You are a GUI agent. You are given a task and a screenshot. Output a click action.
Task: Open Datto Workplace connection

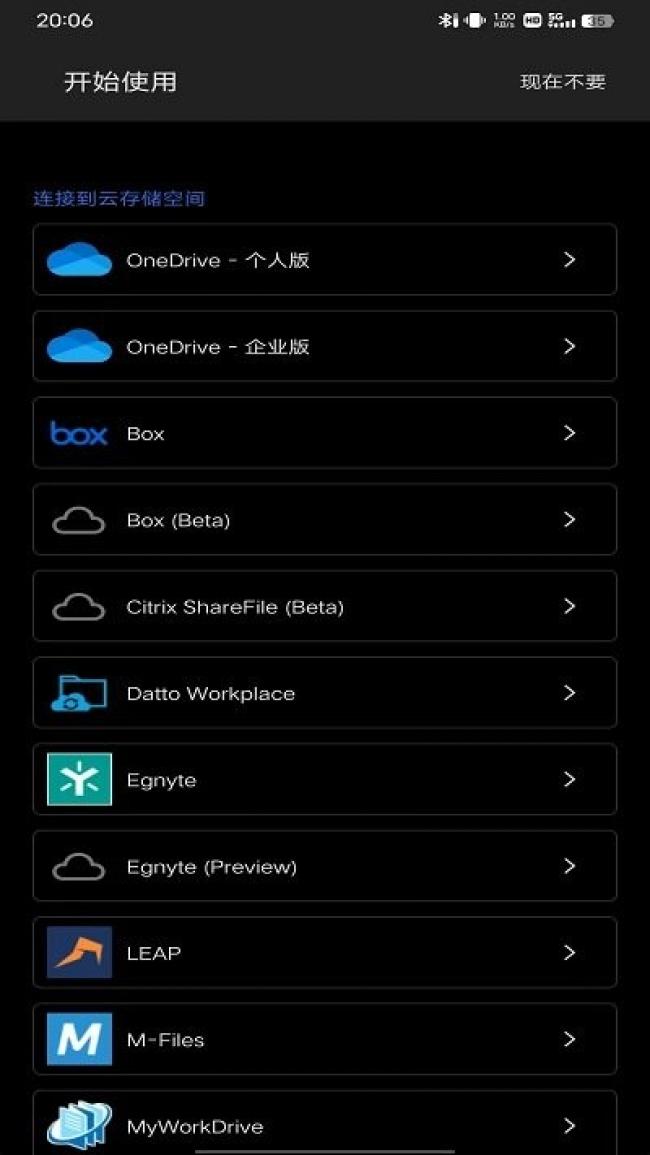[x=325, y=693]
